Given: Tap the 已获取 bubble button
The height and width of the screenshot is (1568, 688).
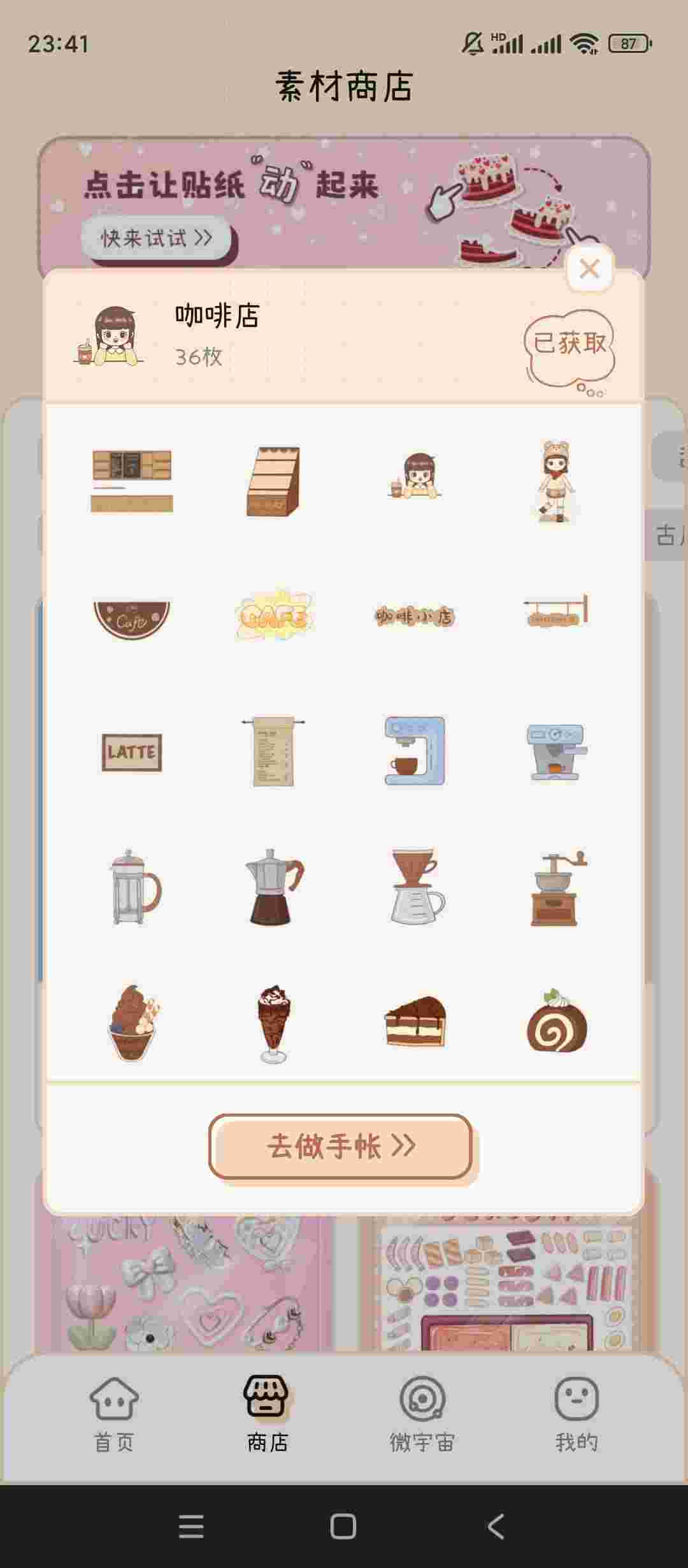Looking at the screenshot, I should point(569,344).
